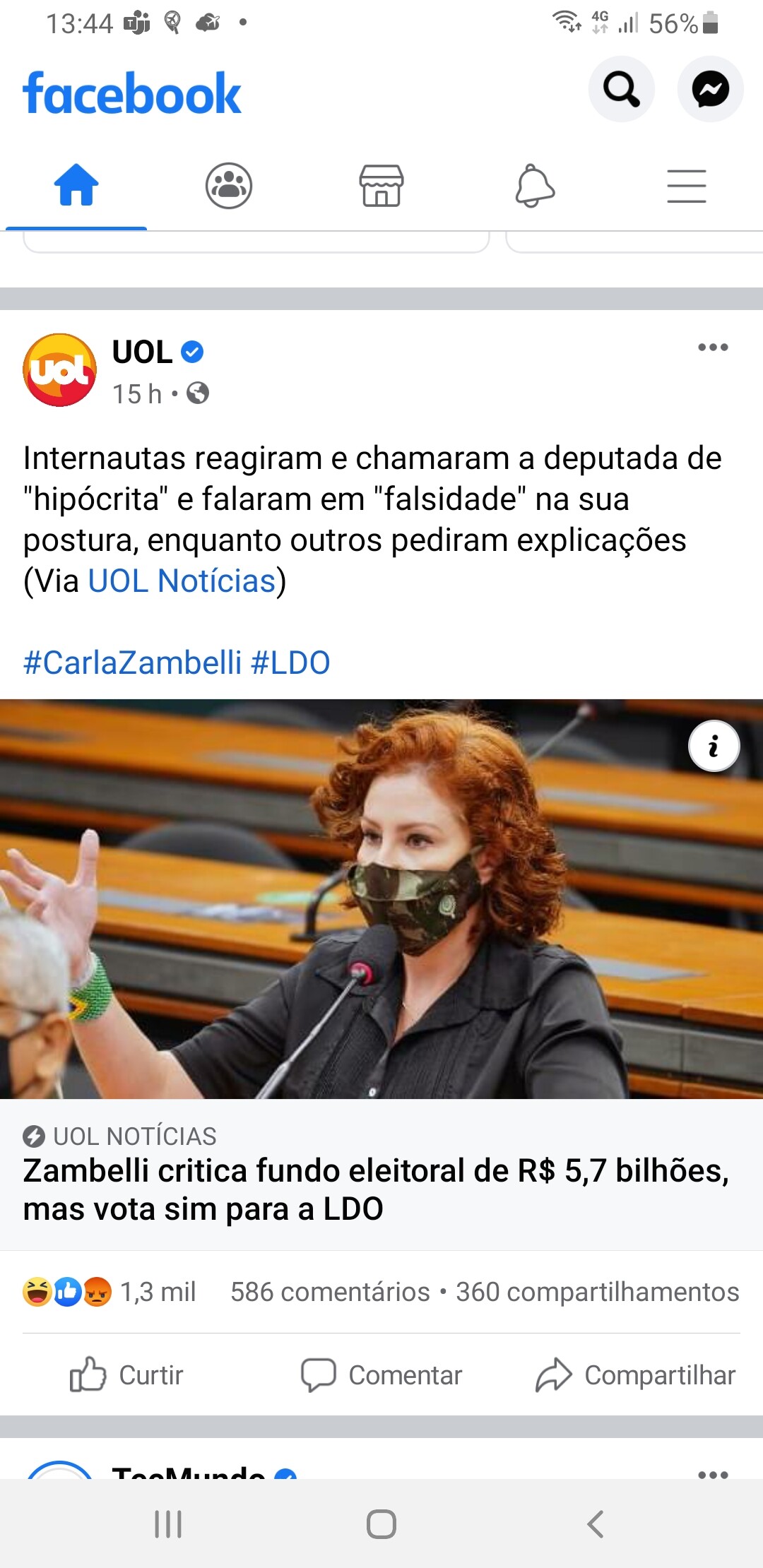Switch to the Groups tab
Screen dimensions: 763x1568
(x=228, y=186)
